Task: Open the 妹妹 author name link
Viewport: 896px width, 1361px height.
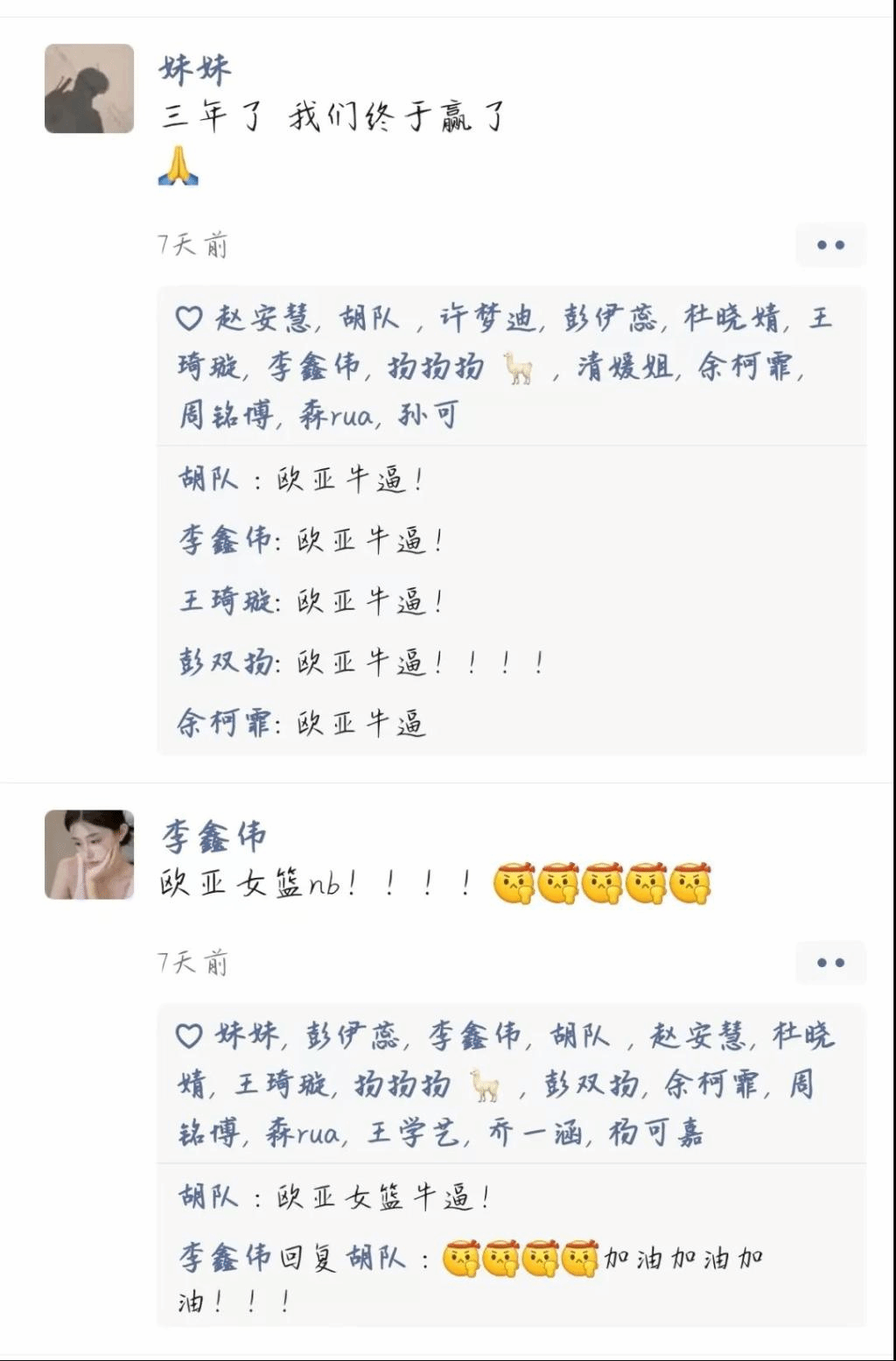Action: tap(195, 69)
